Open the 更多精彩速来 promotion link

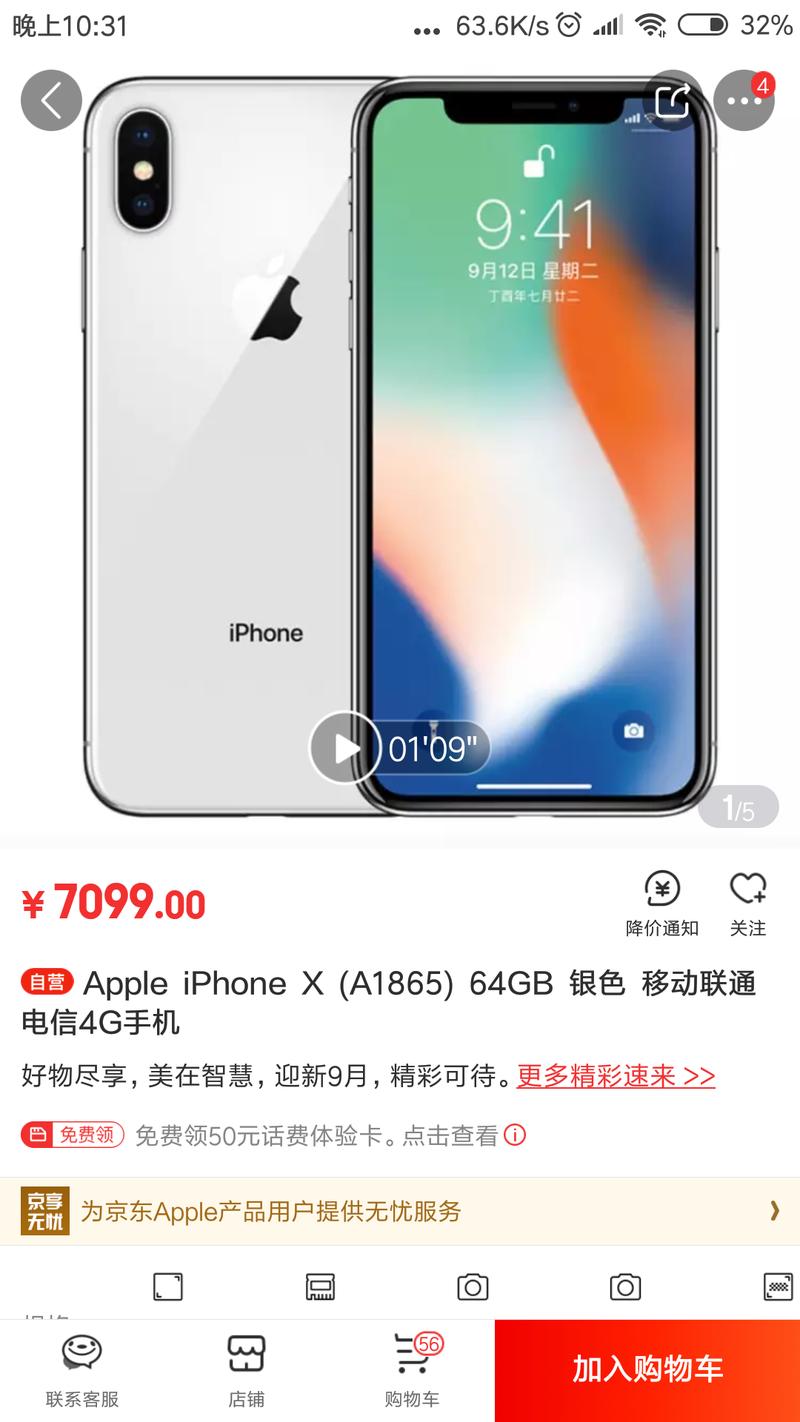[614, 1075]
